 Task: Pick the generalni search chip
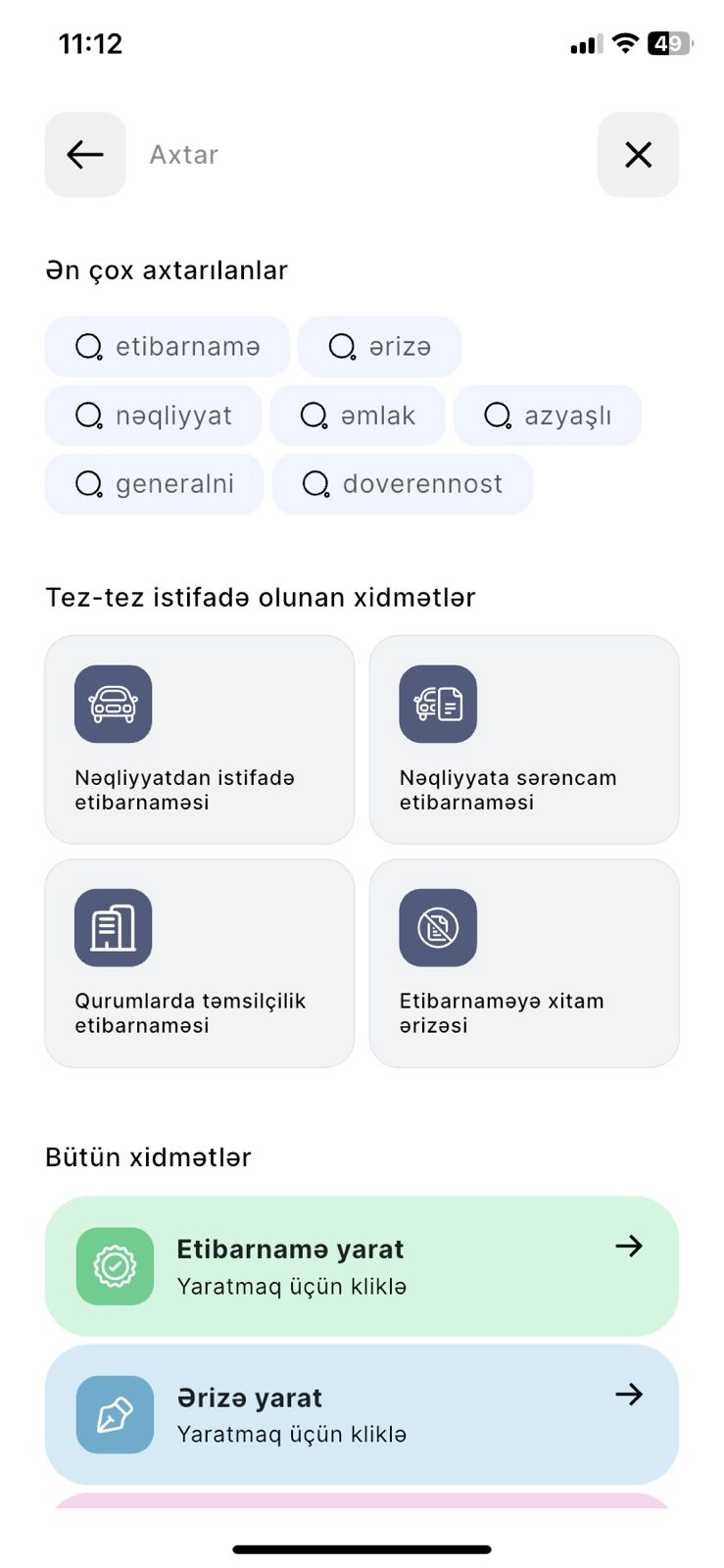[x=155, y=484]
